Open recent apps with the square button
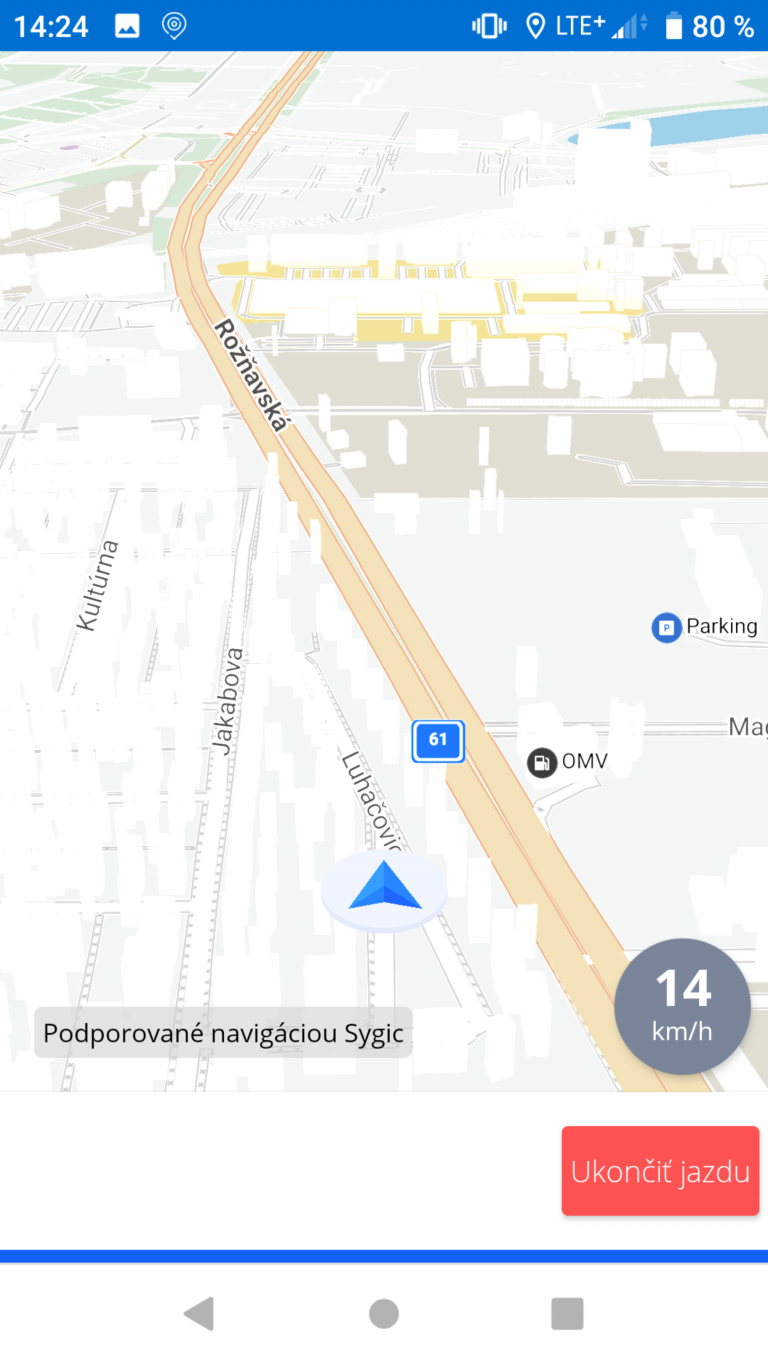This screenshot has width=768, height=1365. [x=567, y=1314]
